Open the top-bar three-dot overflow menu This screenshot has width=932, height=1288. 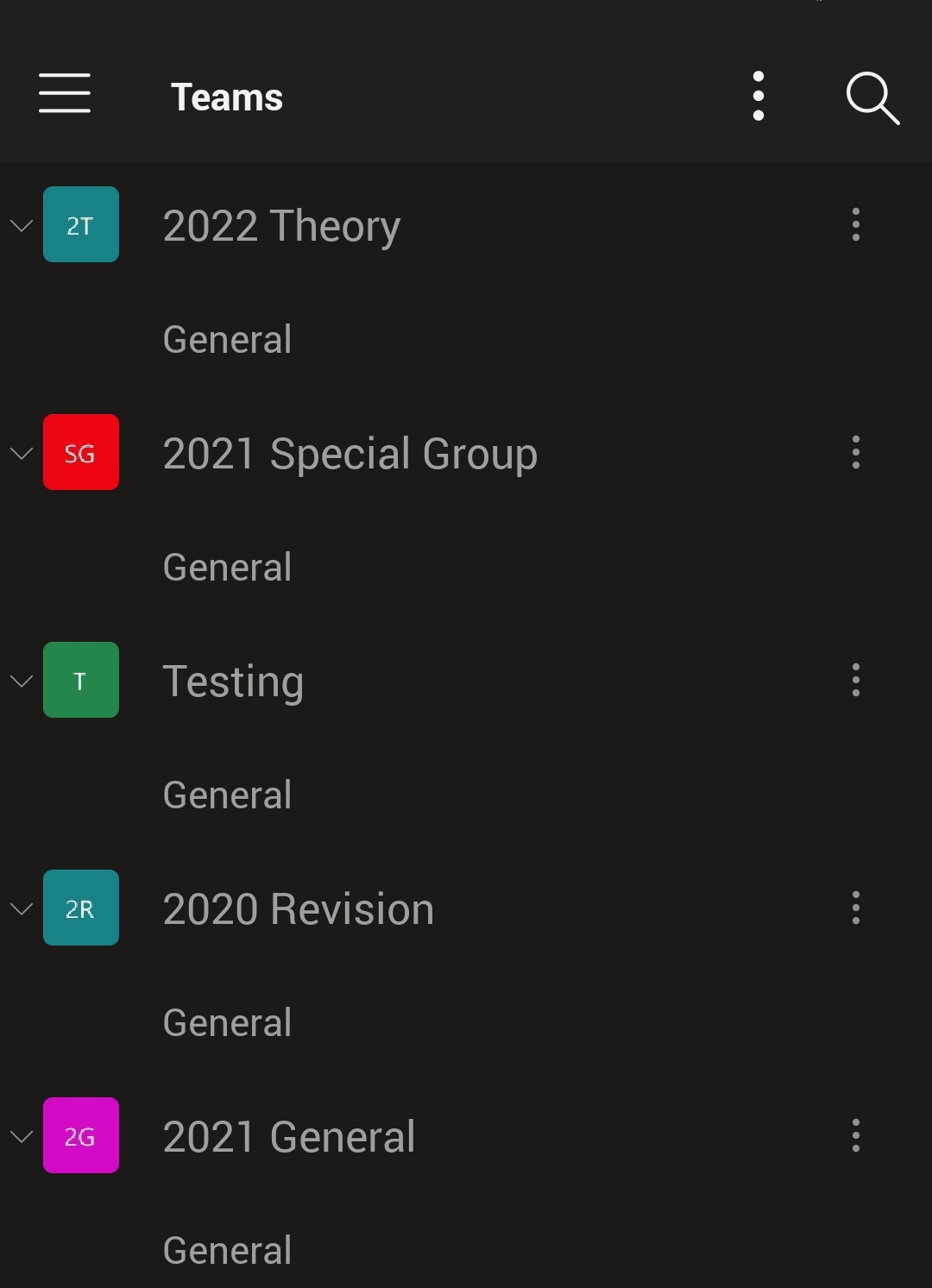[x=759, y=95]
